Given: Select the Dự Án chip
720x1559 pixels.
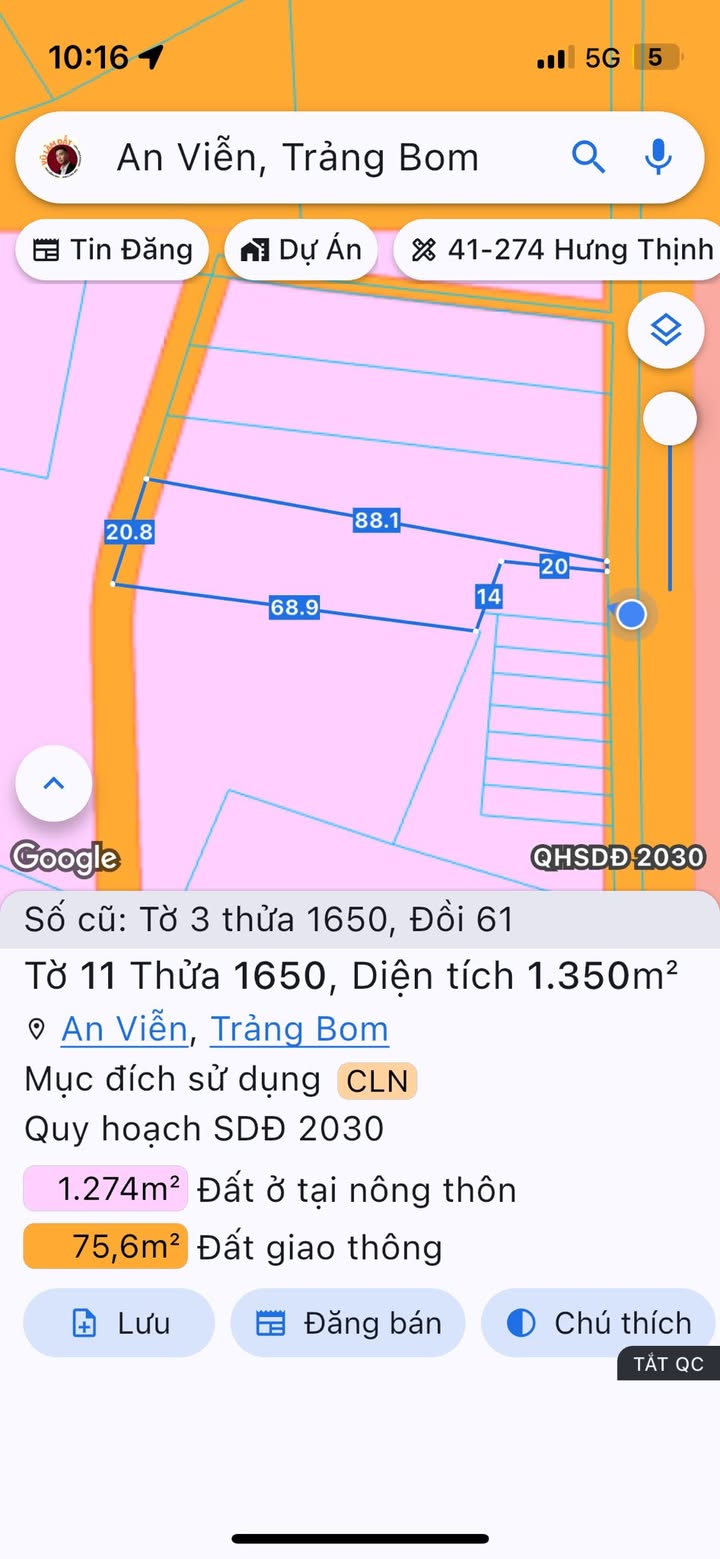Looking at the screenshot, I should [x=300, y=249].
